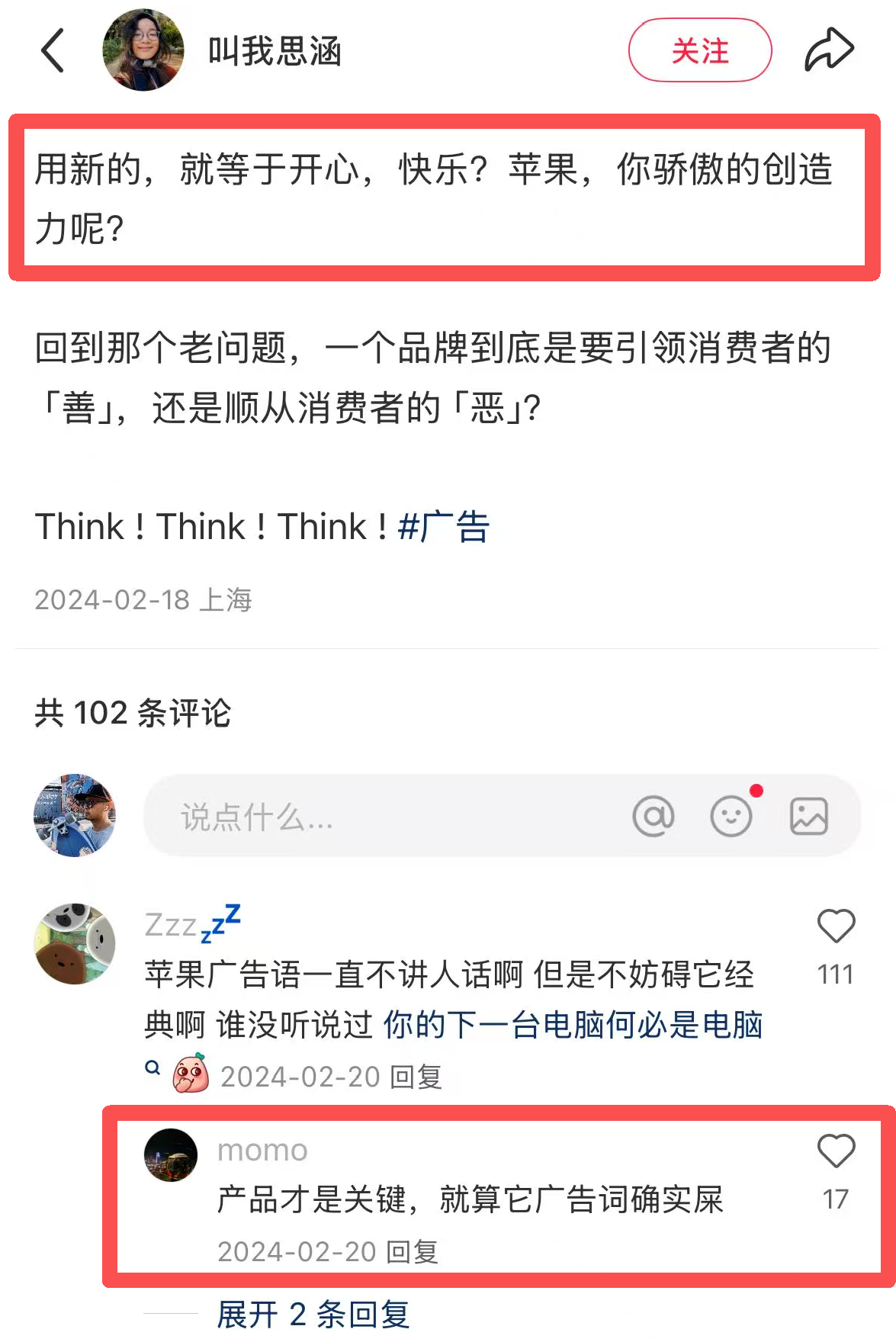Like the comment by Zzz
The image size is (896, 1342).
(836, 927)
